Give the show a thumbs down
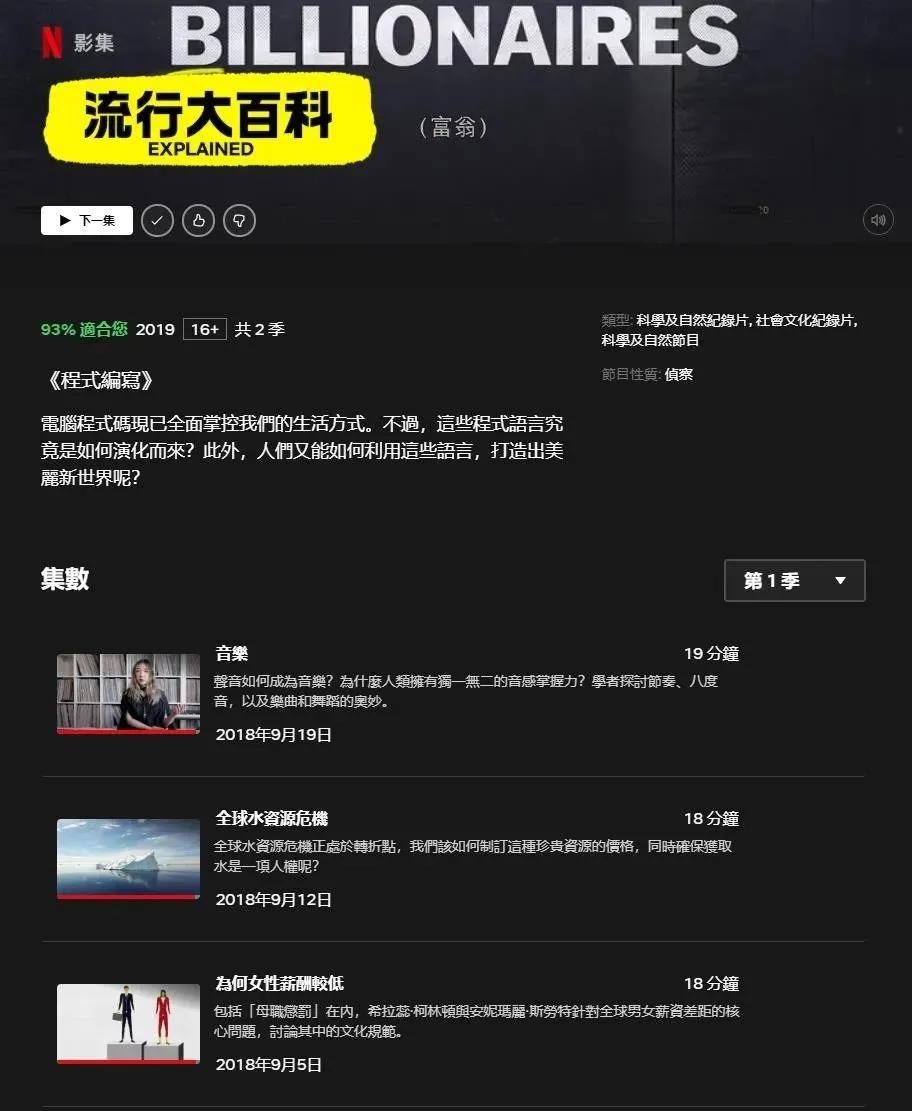The height and width of the screenshot is (1111, 912). [239, 220]
